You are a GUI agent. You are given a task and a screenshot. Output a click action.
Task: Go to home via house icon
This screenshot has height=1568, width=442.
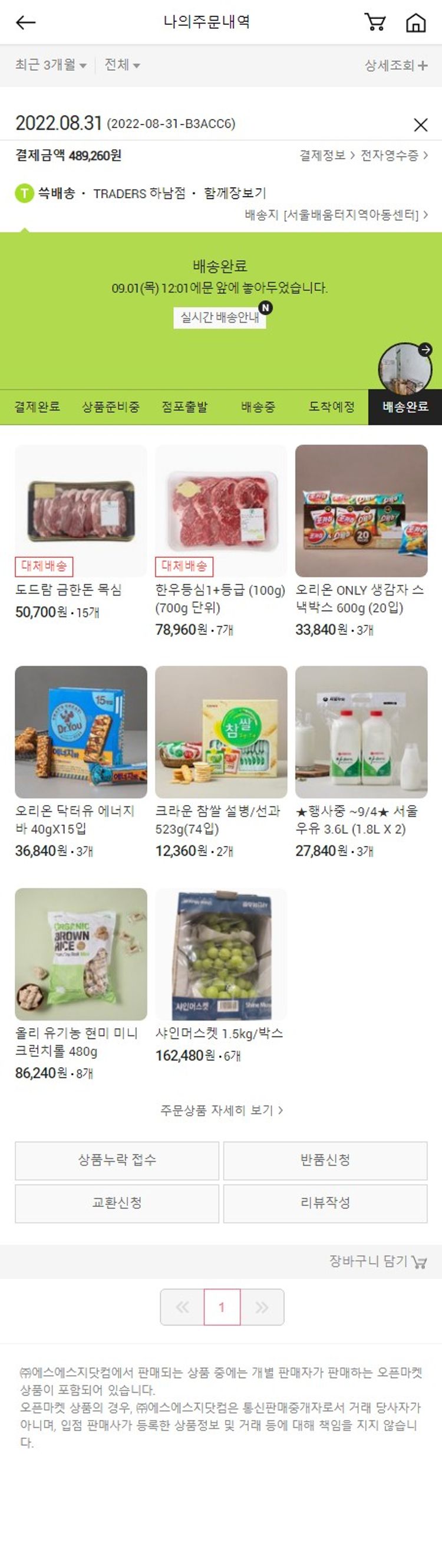pos(415,22)
